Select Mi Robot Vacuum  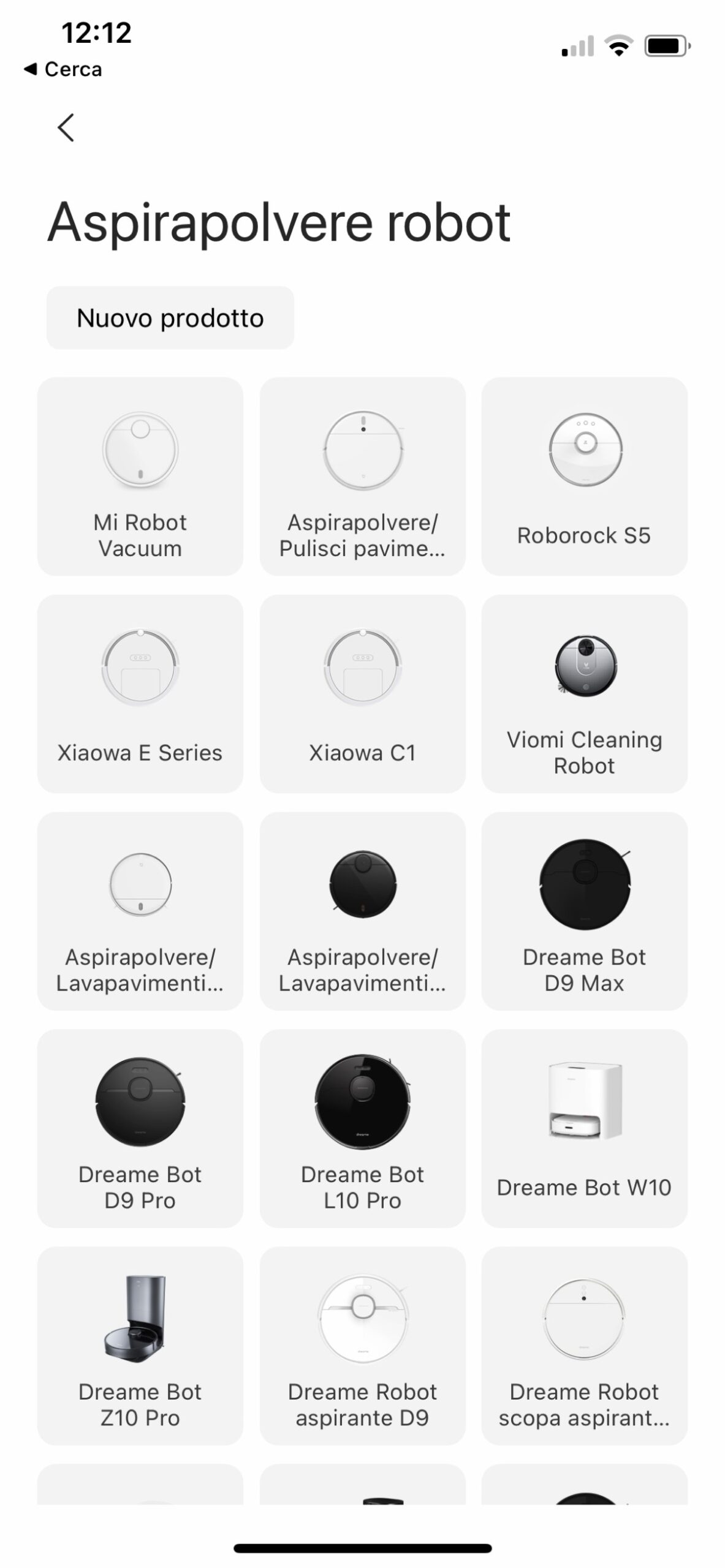[140, 477]
